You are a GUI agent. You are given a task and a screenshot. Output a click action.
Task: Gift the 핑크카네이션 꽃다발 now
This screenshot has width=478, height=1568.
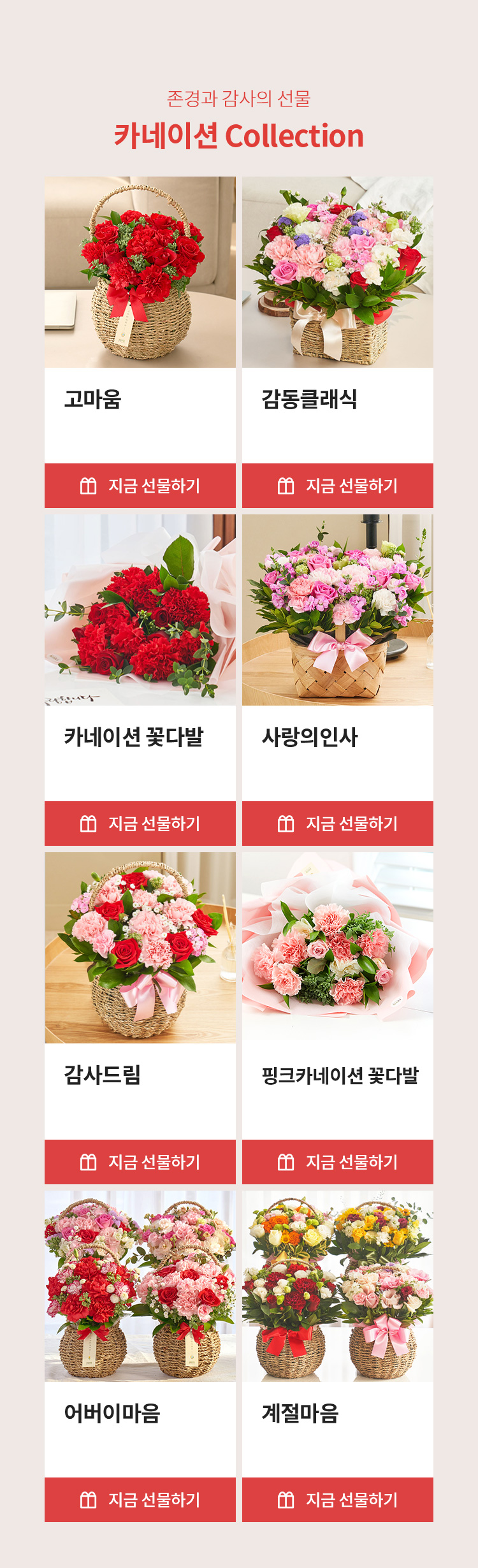(338, 1162)
